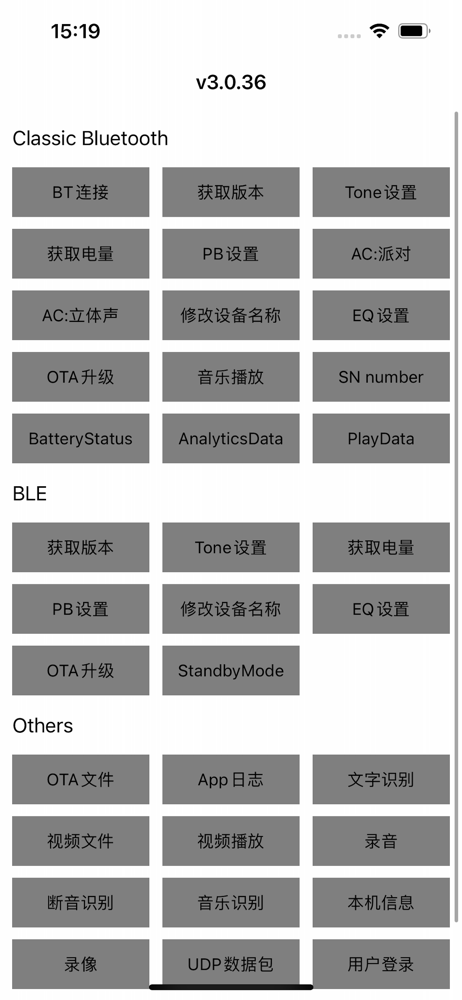The image size is (462, 1000).
Task: Tap OTA文件 button
Action: click(80, 779)
